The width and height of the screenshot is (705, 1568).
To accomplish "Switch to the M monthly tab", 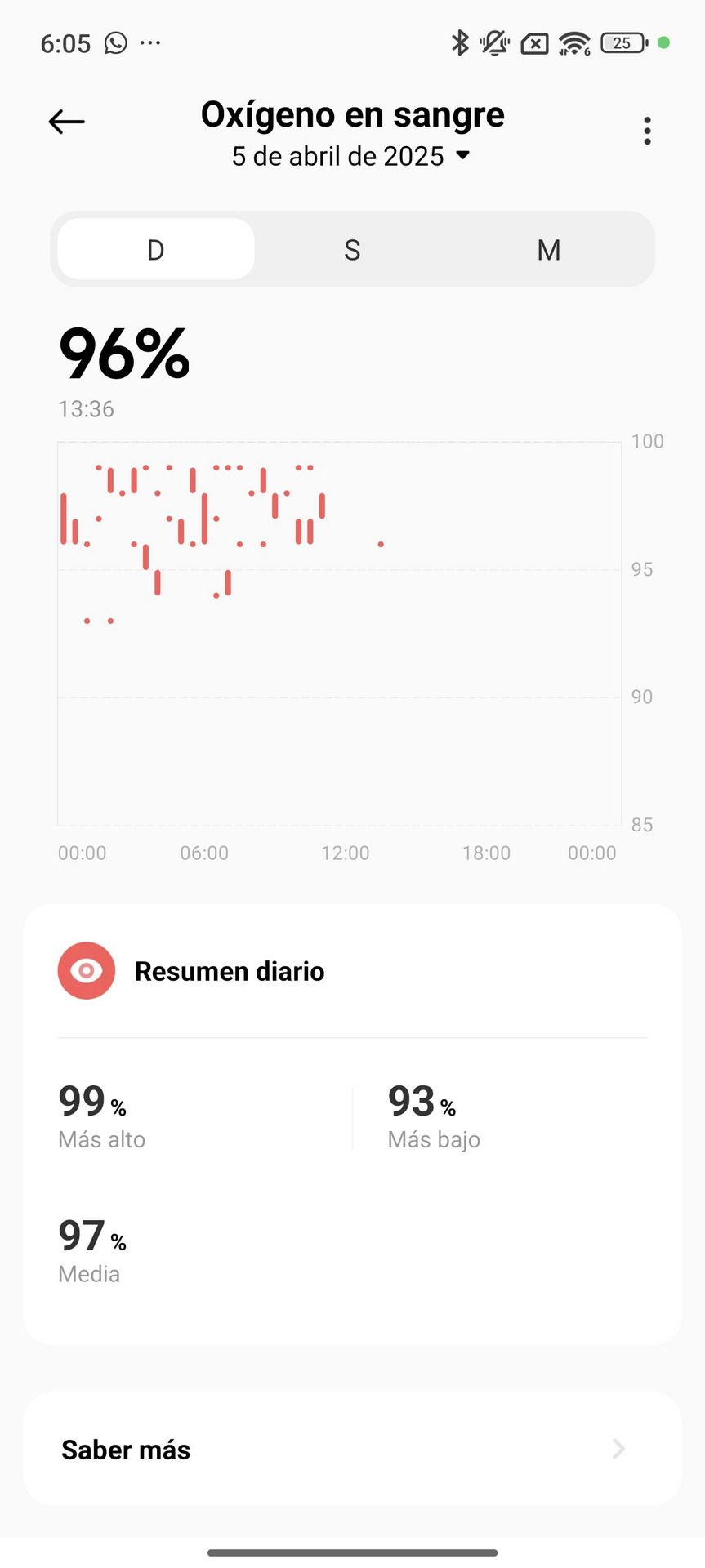I will click(x=549, y=249).
